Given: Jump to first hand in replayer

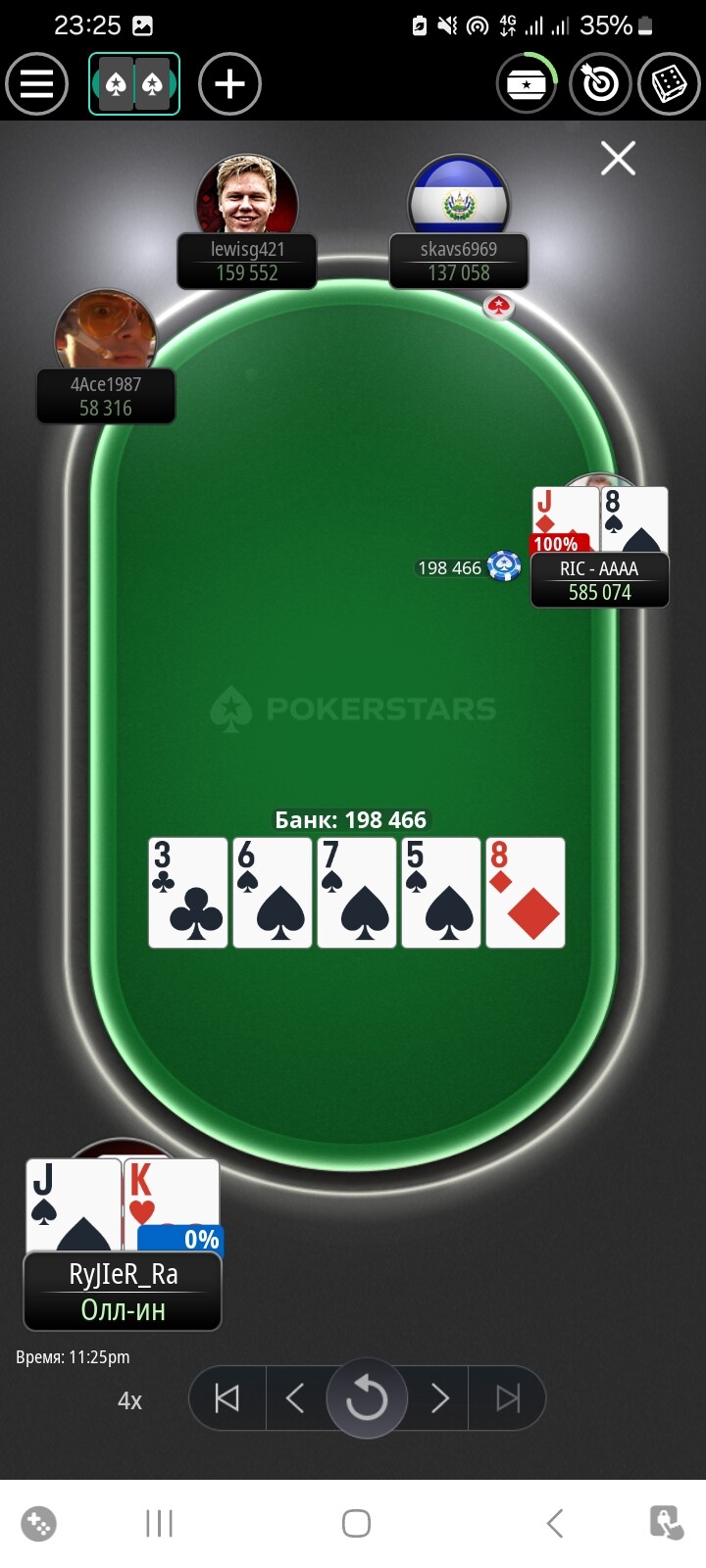Looking at the screenshot, I should [x=227, y=1398].
